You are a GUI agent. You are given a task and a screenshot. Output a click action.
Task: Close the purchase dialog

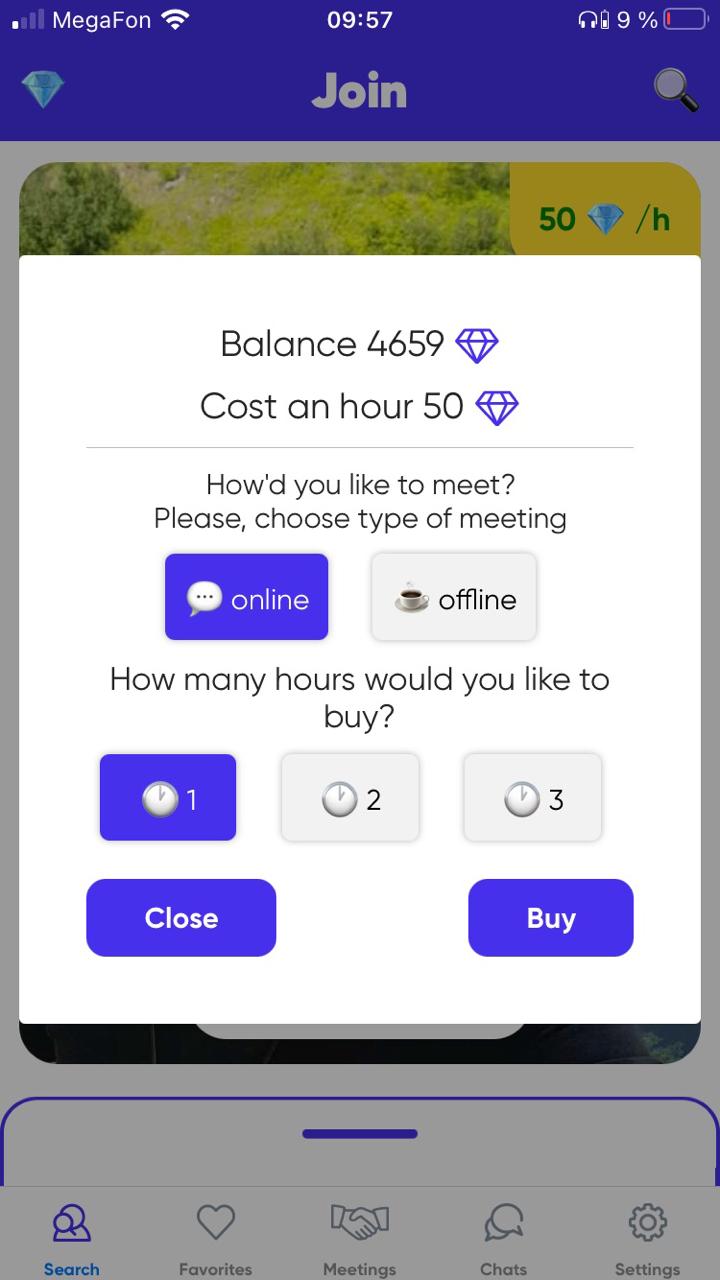(181, 918)
